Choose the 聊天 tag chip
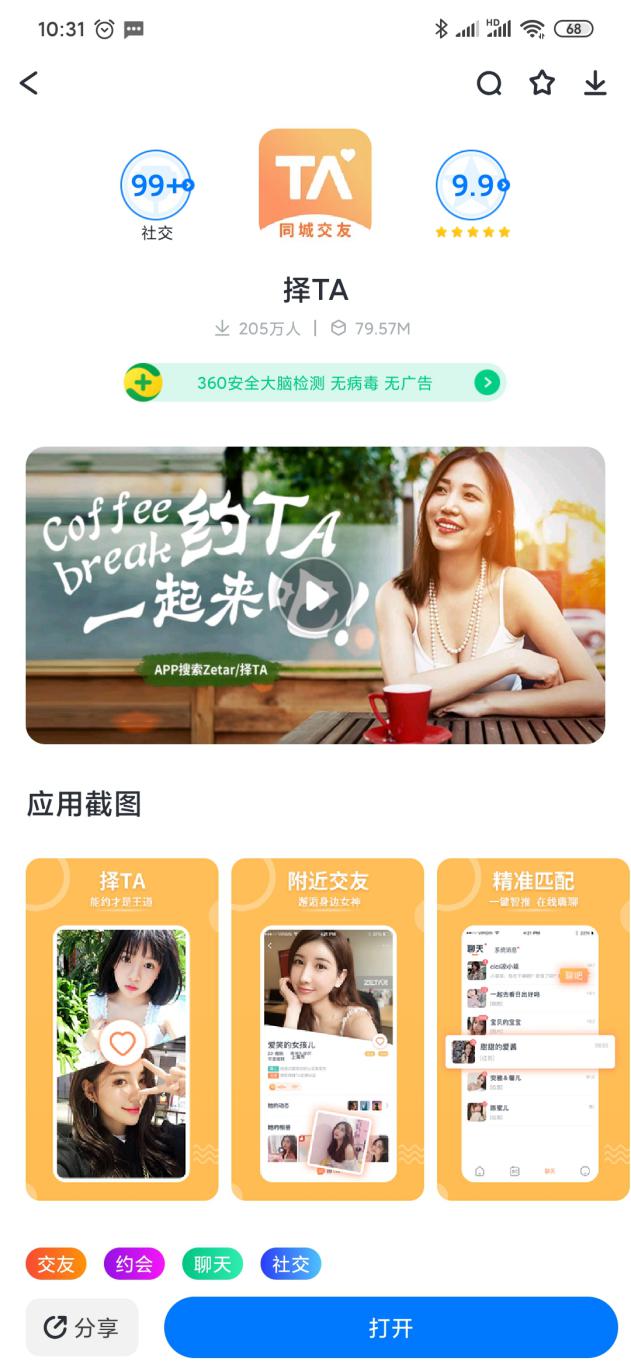Viewport: 631px width, 1368px height. pyautogui.click(x=212, y=1264)
